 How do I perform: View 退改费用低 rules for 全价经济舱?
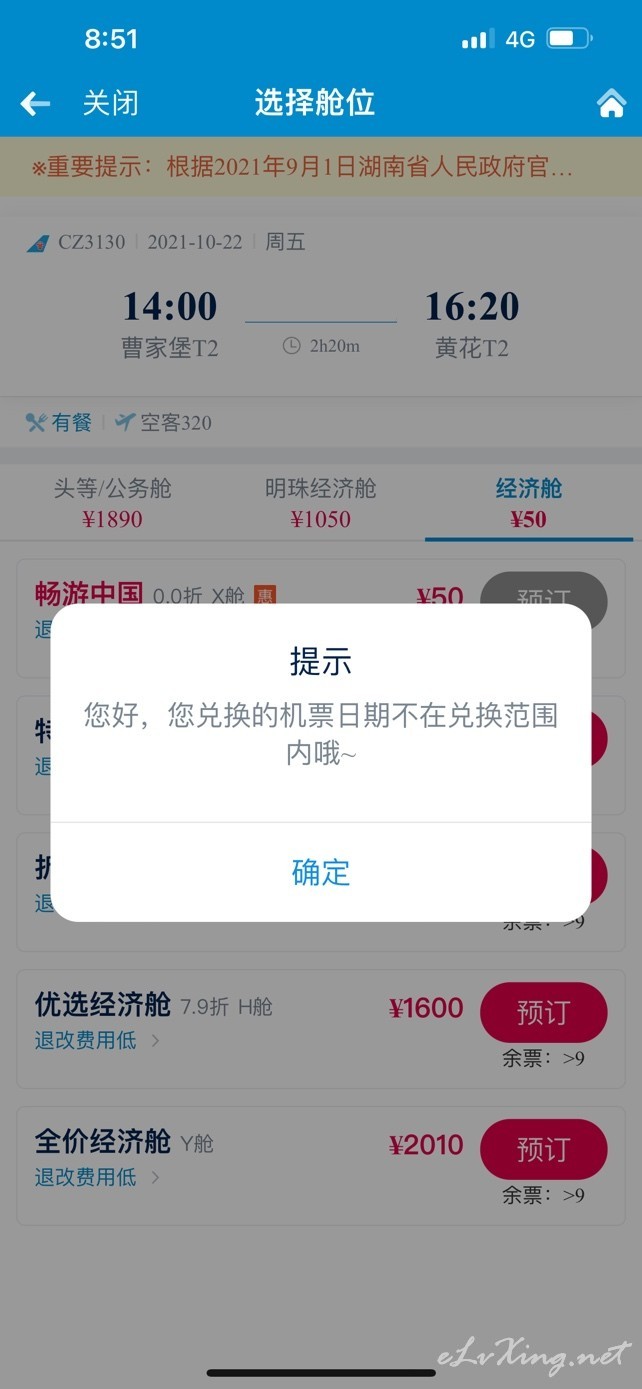(x=97, y=1177)
